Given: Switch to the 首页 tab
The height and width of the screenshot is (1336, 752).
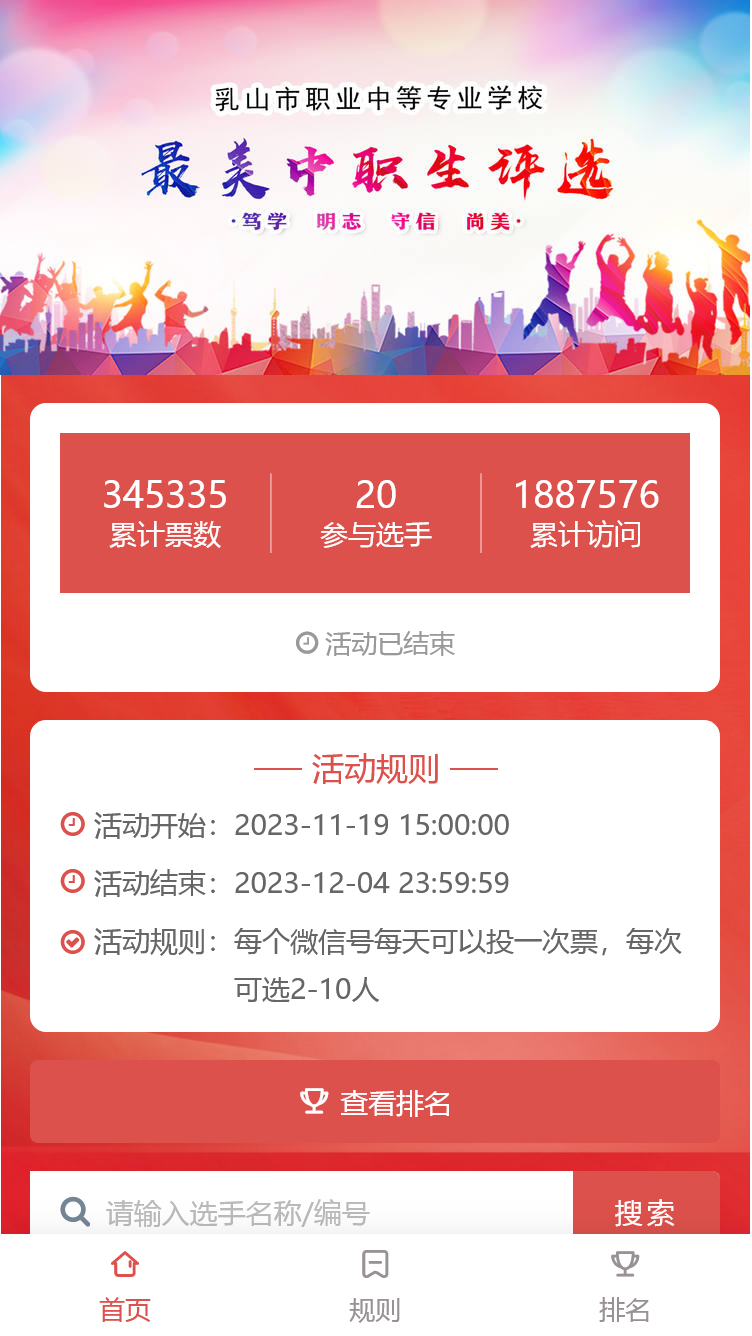Looking at the screenshot, I should click(x=125, y=1285).
